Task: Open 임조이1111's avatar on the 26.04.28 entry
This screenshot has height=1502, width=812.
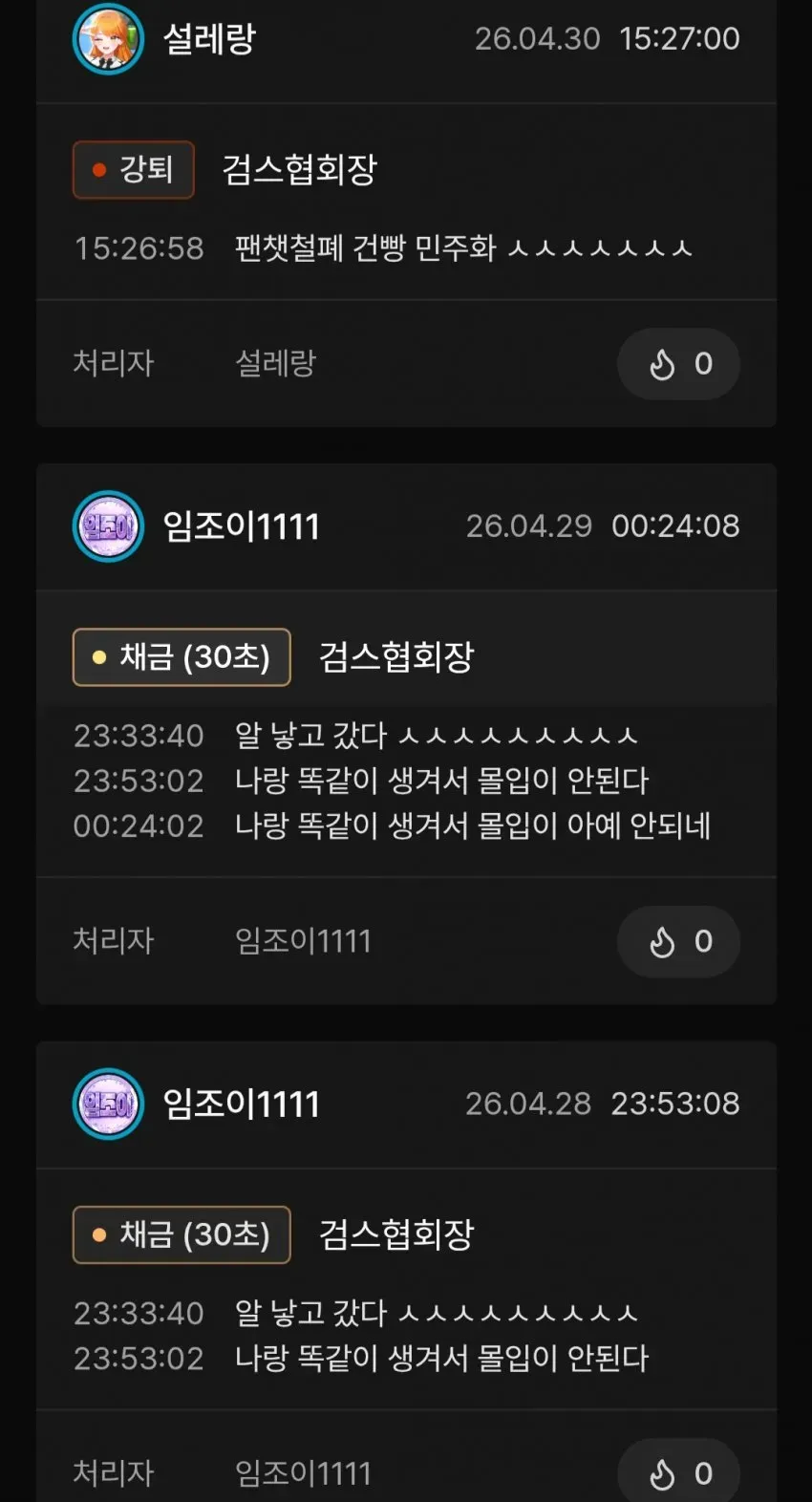Action: pyautogui.click(x=108, y=1104)
